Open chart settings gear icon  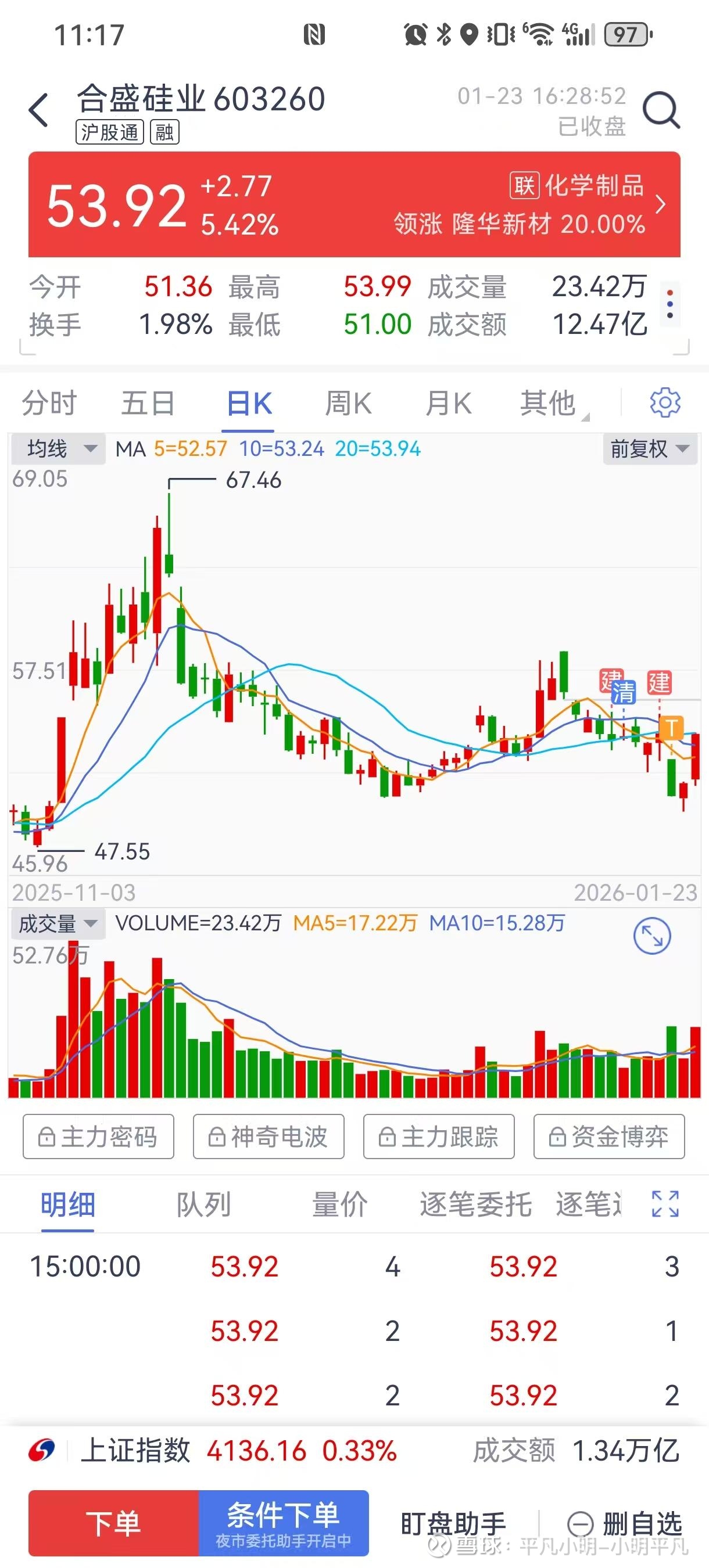click(x=665, y=402)
